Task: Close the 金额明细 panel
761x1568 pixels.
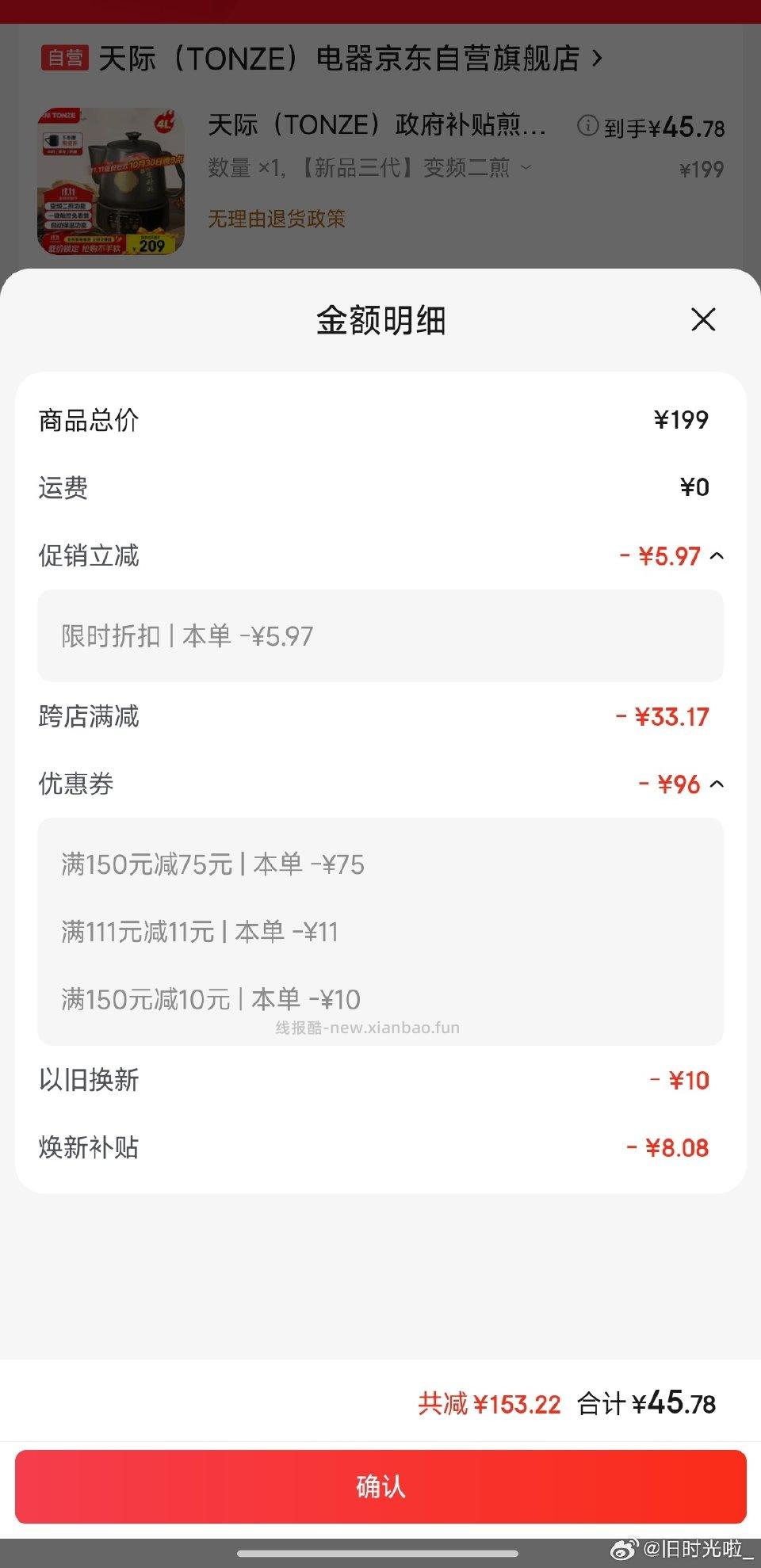Action: [702, 320]
